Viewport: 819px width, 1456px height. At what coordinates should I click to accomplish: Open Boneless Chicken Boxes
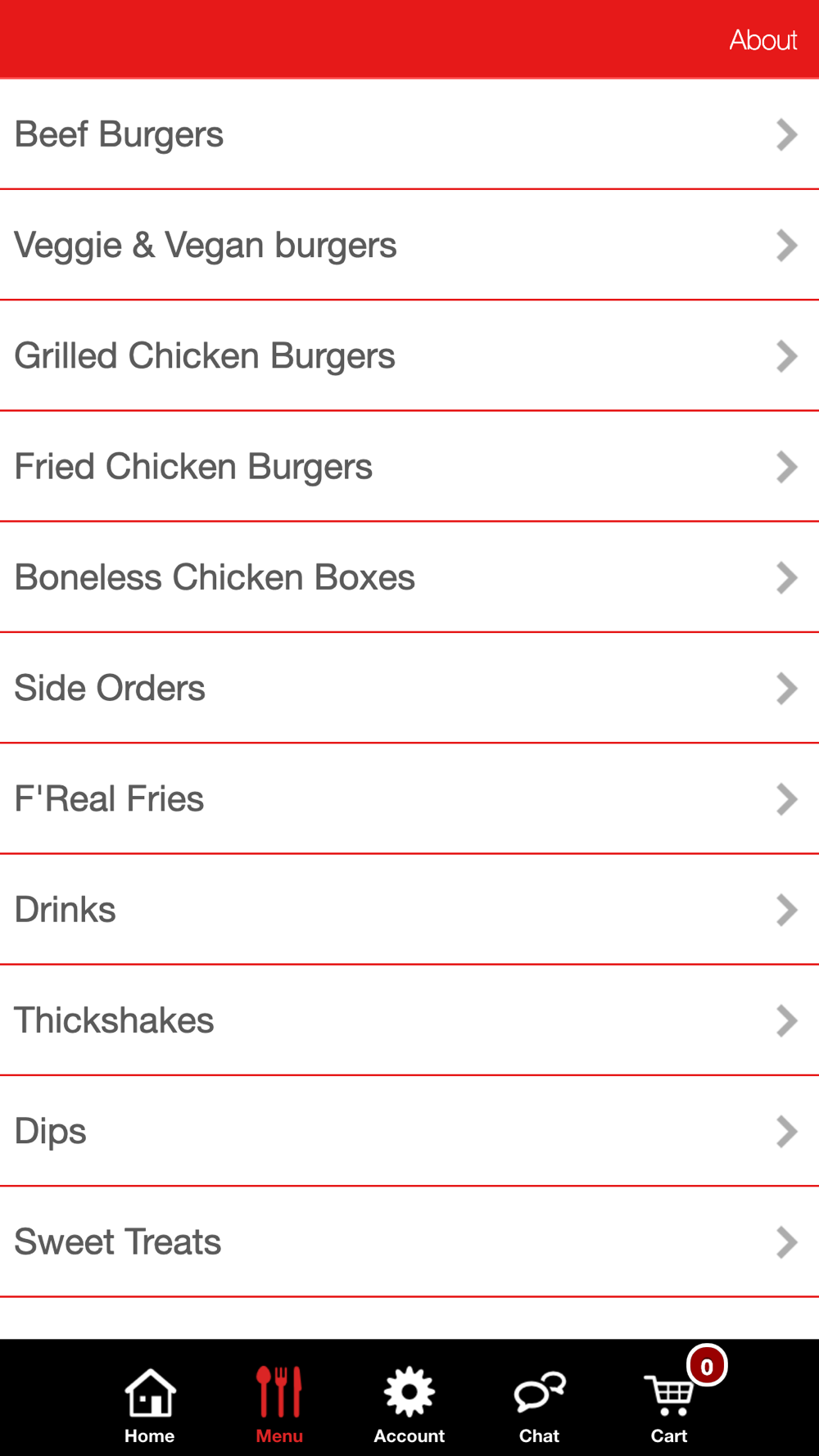(409, 577)
